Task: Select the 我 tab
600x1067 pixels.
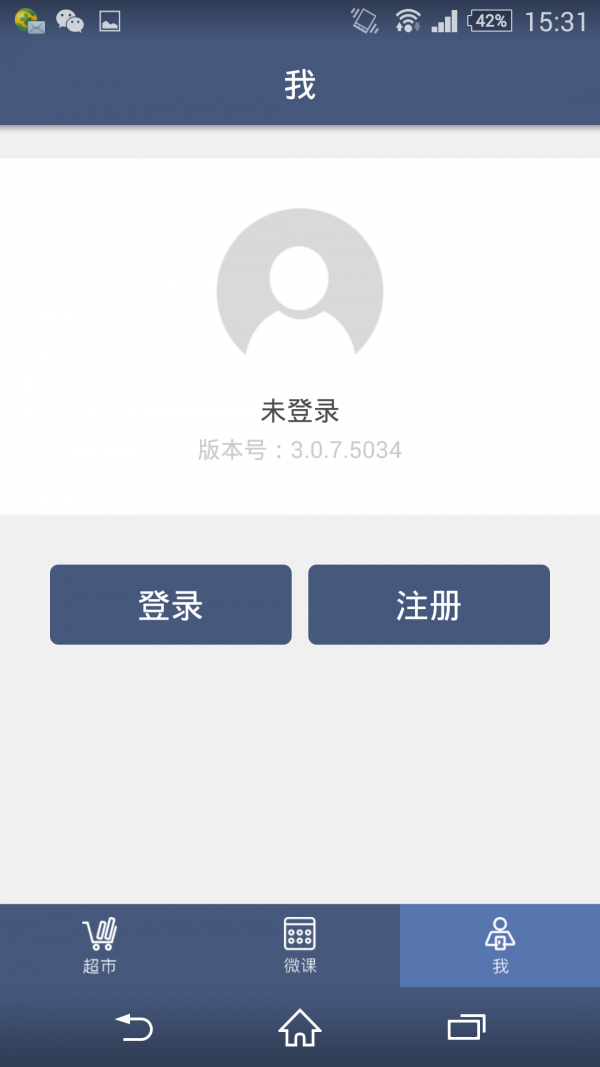Action: [x=500, y=945]
